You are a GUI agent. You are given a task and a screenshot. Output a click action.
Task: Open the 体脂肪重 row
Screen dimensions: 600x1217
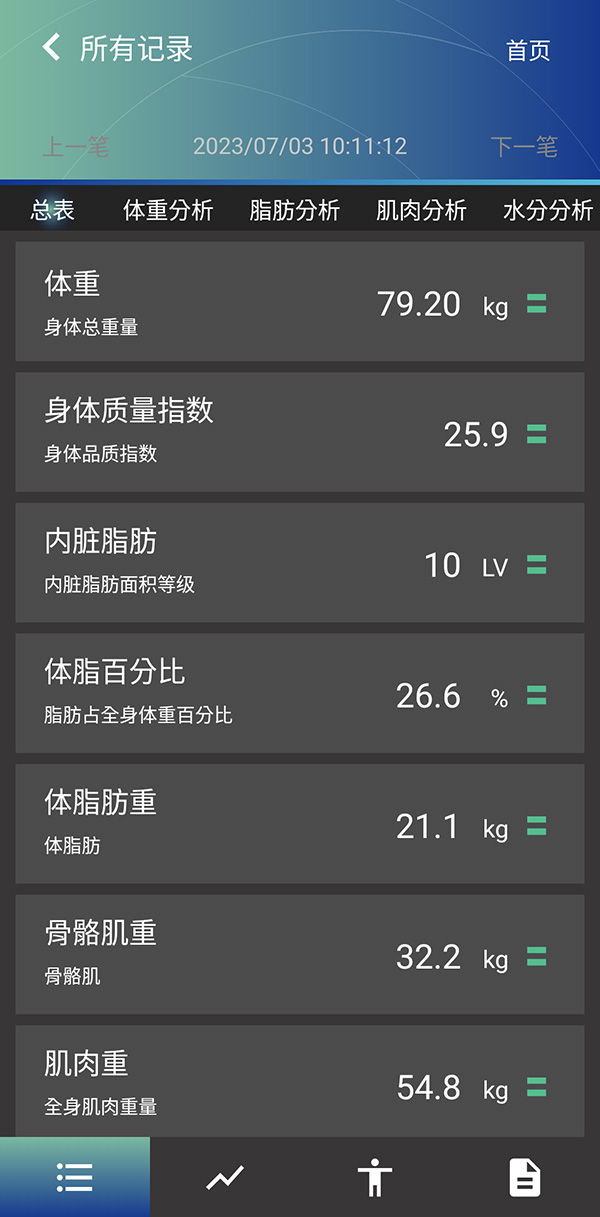coord(300,824)
